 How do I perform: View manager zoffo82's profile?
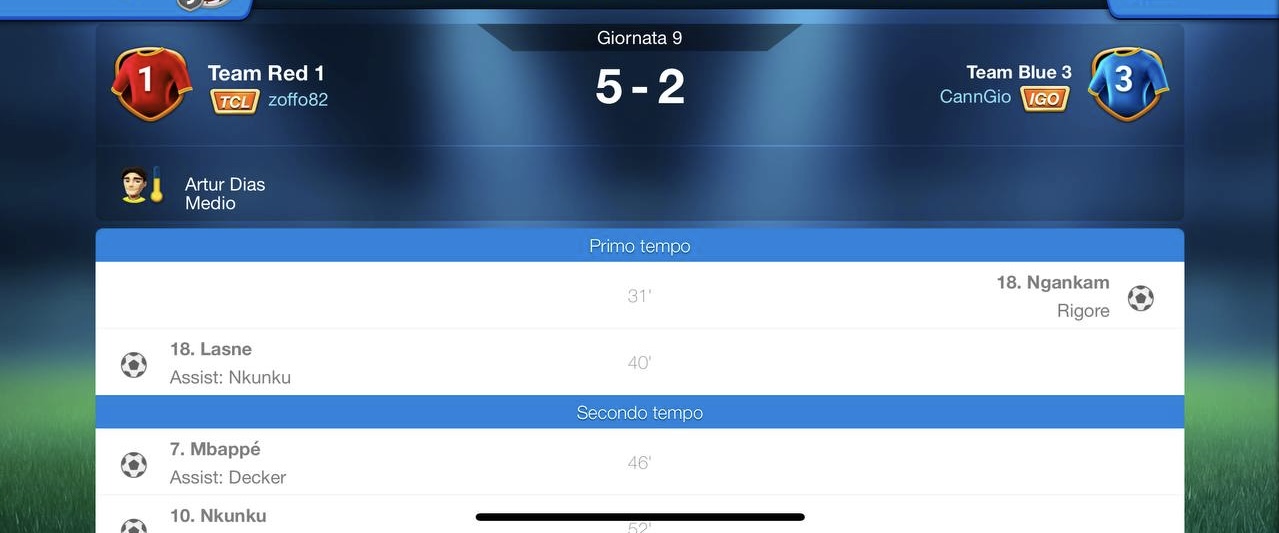[x=298, y=99]
